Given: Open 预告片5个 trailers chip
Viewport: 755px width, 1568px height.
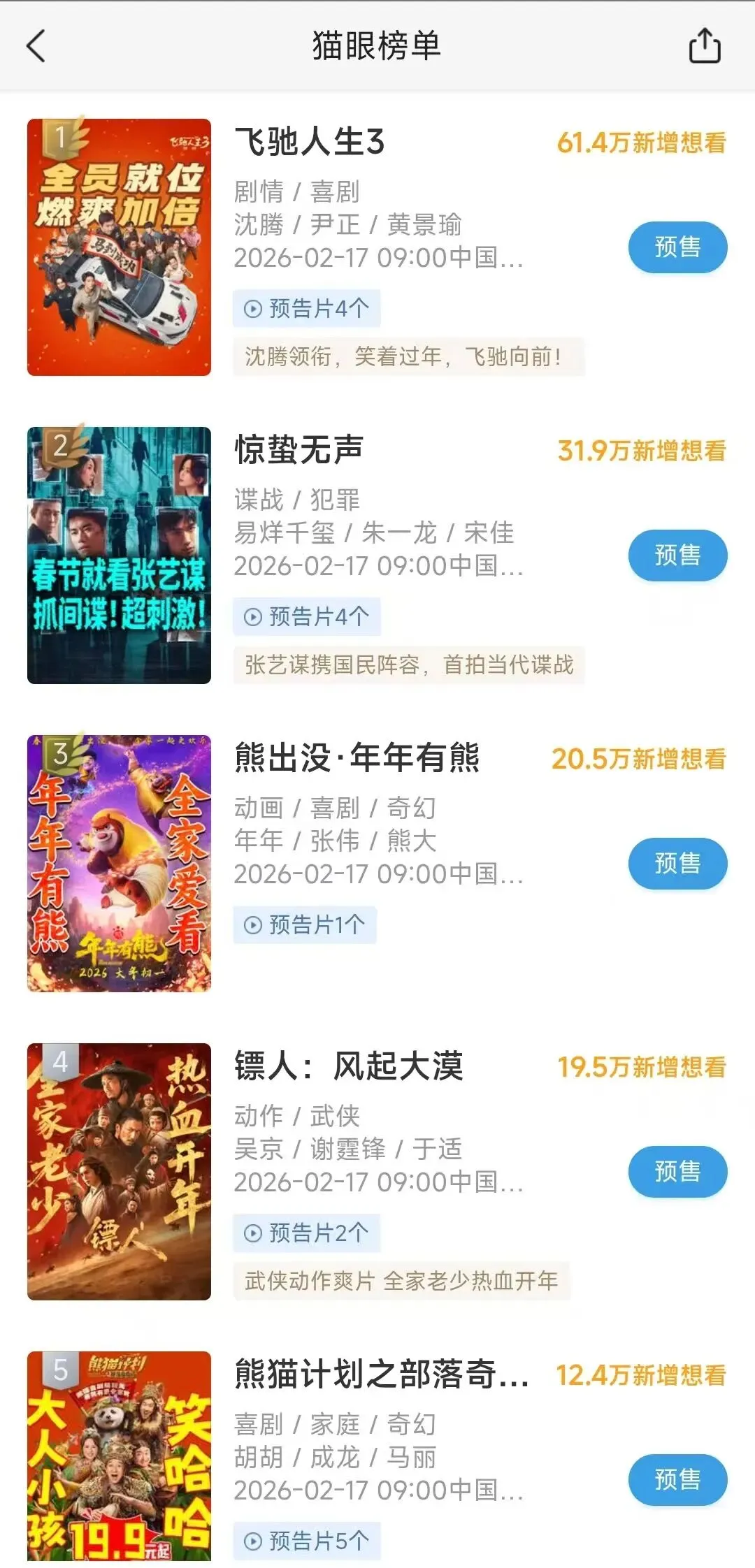Looking at the screenshot, I should click(307, 1541).
